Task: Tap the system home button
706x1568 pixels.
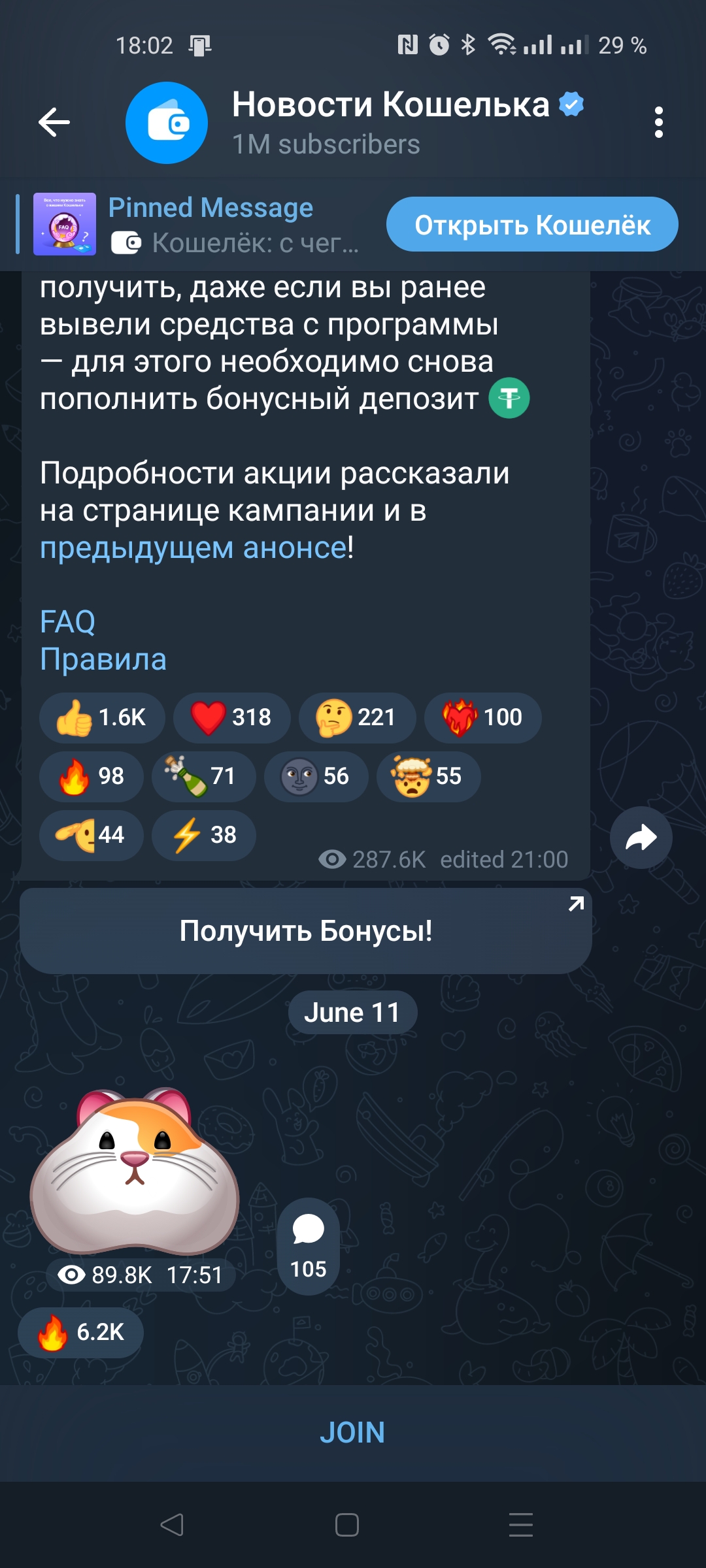Action: pyautogui.click(x=347, y=1525)
